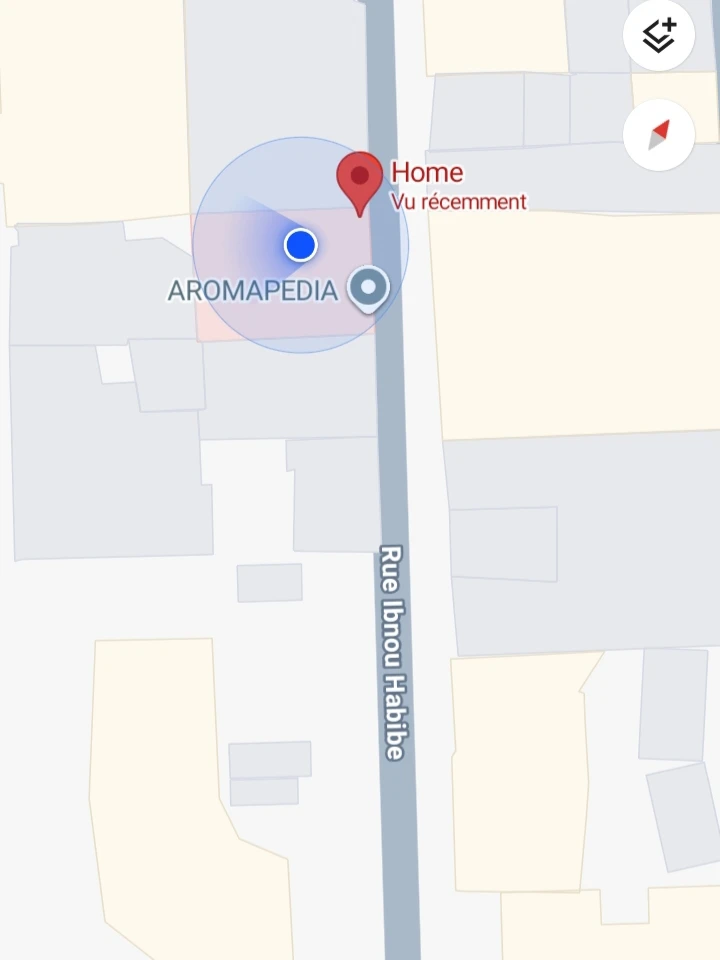Image resolution: width=720 pixels, height=960 pixels.
Task: Tap the compass to reset north
Action: 658,133
